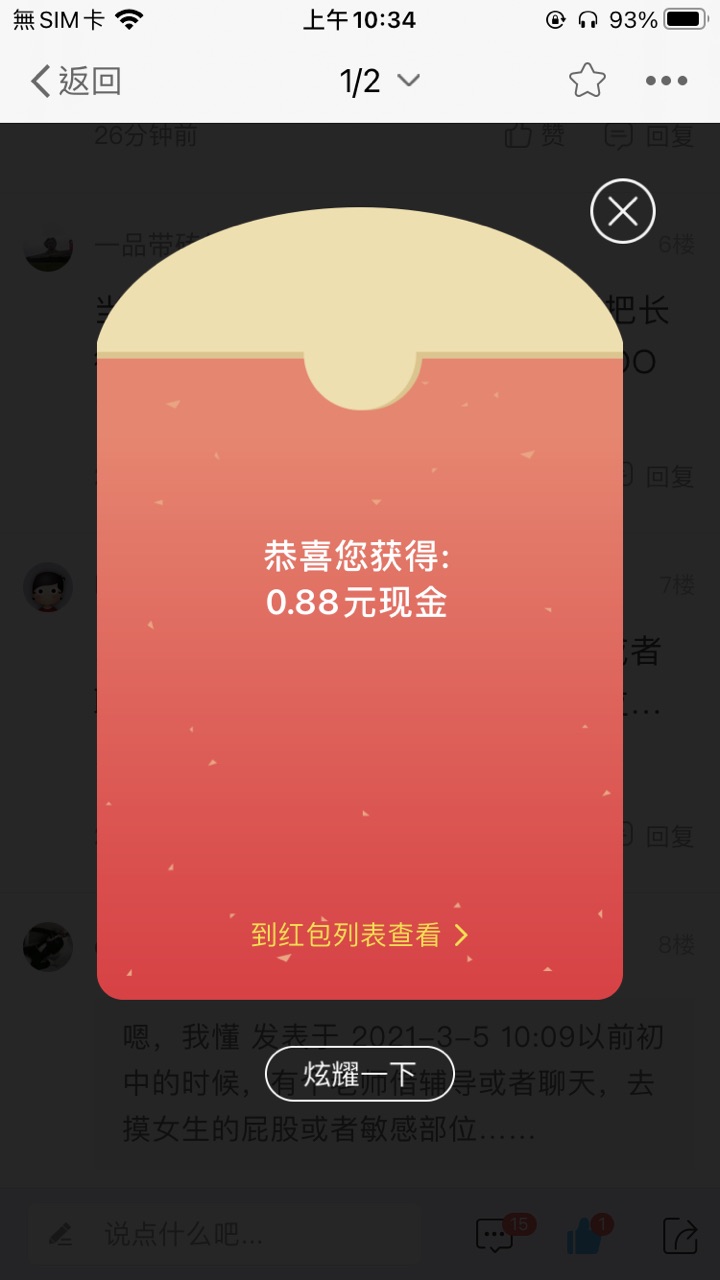Open the three-dot overflow menu
720x1280 pixels.
click(666, 81)
